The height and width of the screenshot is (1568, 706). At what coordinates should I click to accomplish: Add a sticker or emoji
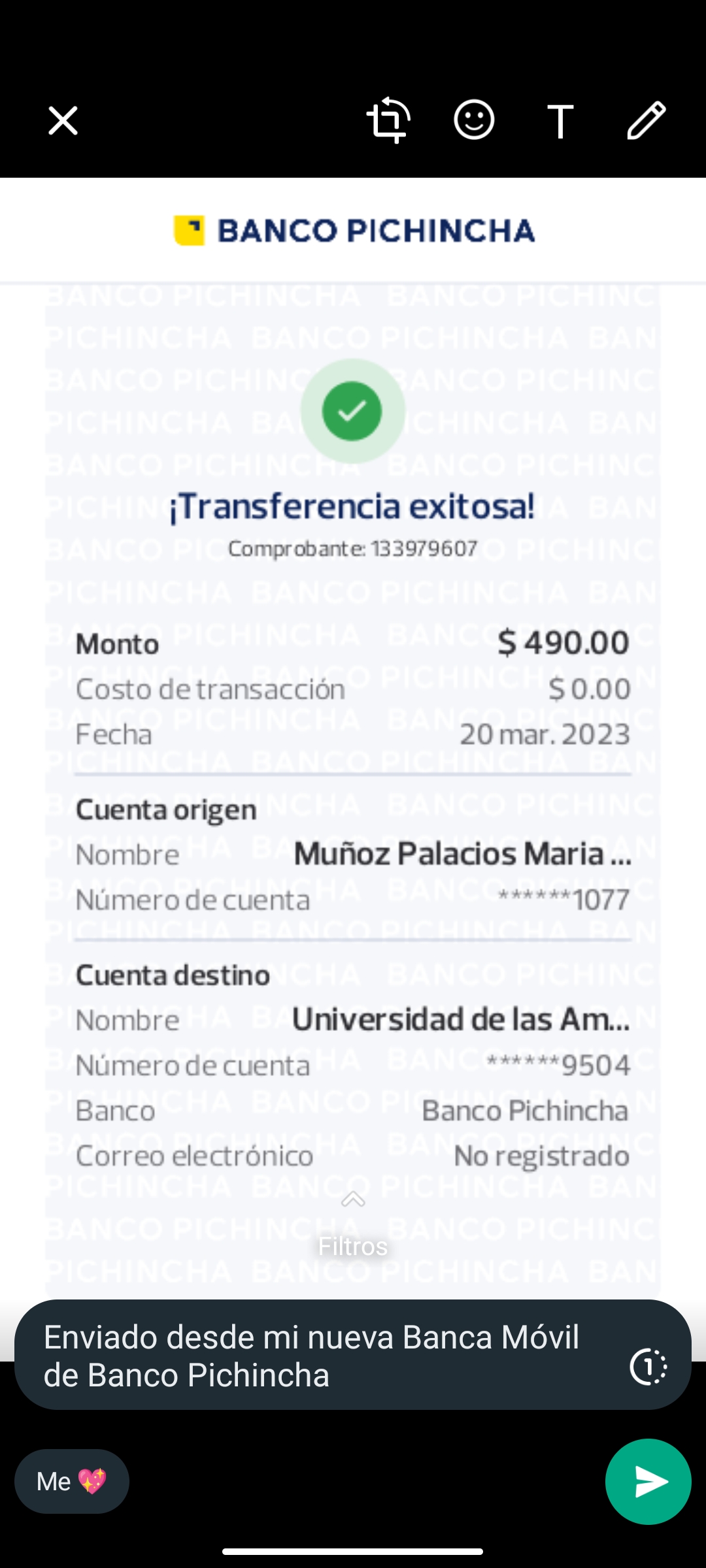pos(474,120)
